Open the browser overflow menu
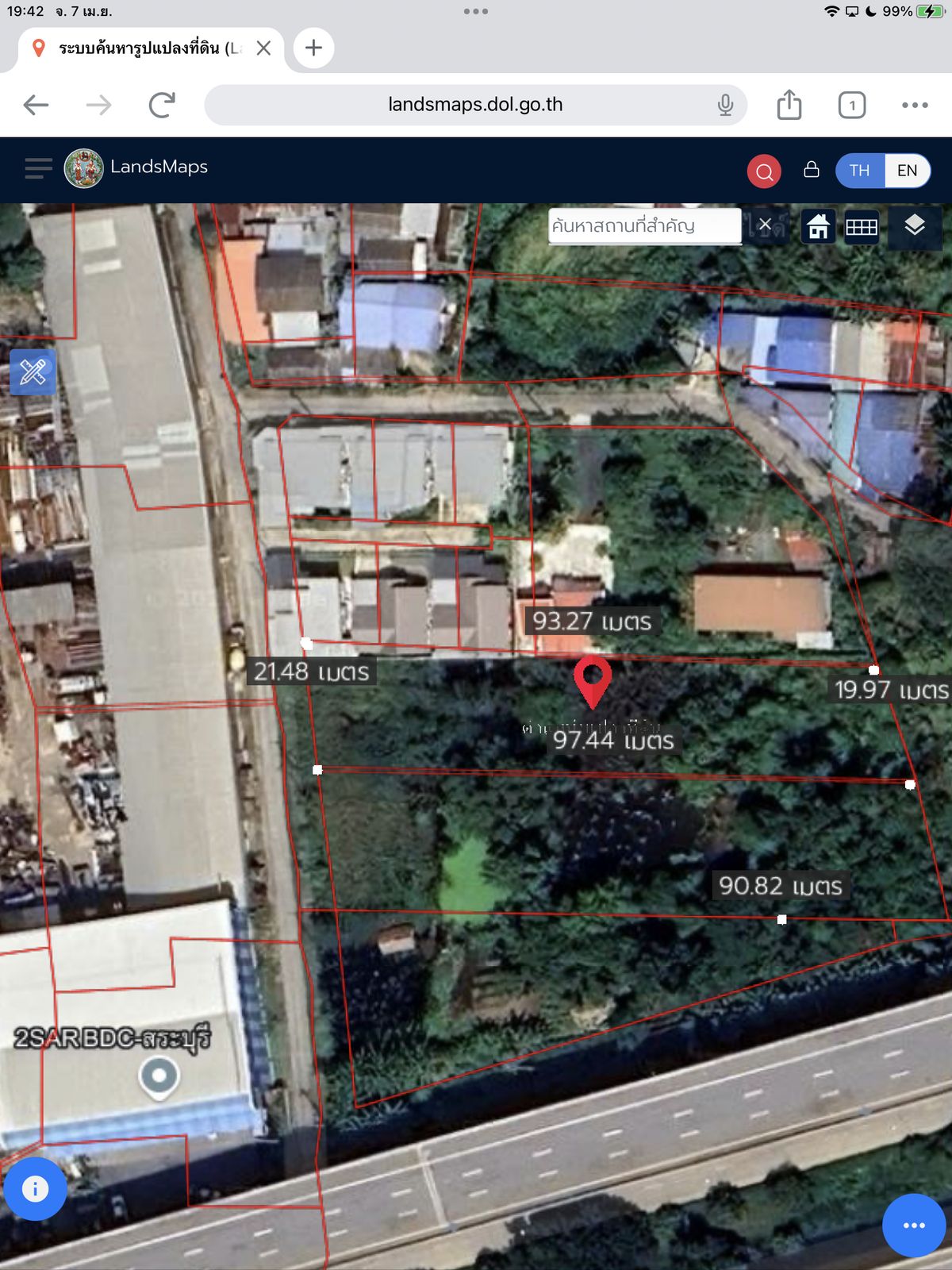This screenshot has width=952, height=1270. tap(914, 105)
